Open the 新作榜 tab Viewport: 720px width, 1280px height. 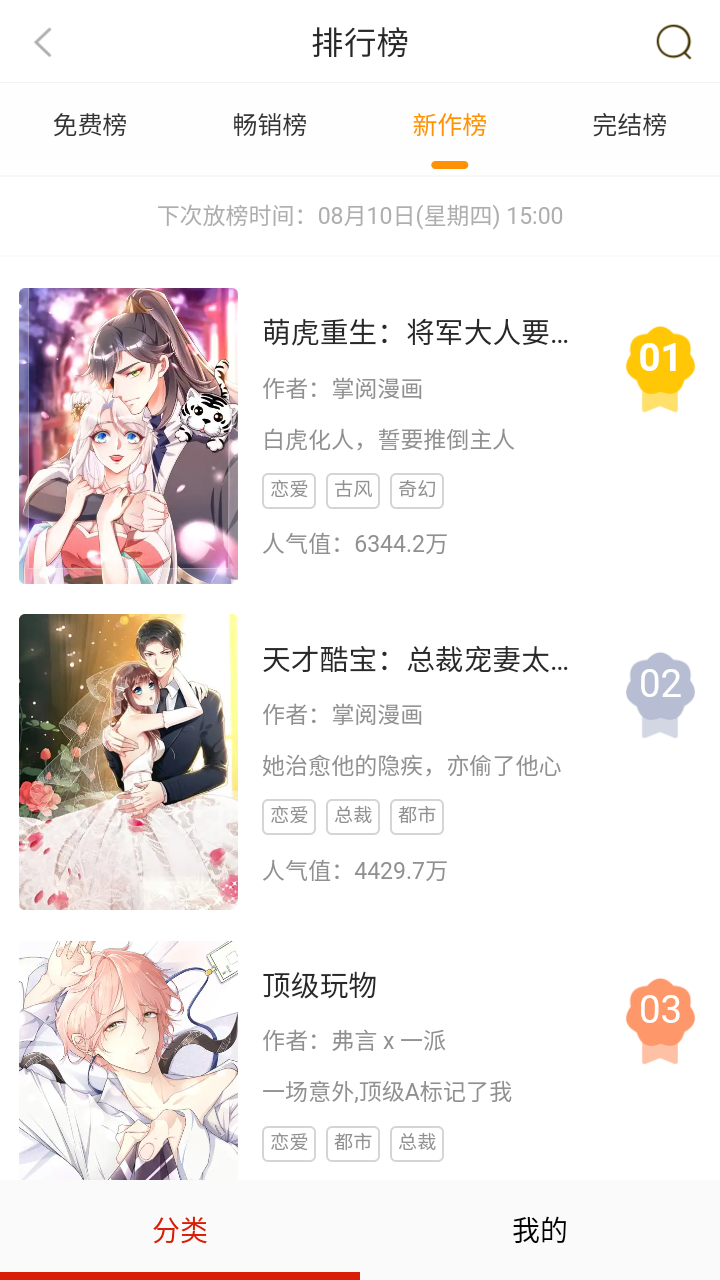[449, 126]
